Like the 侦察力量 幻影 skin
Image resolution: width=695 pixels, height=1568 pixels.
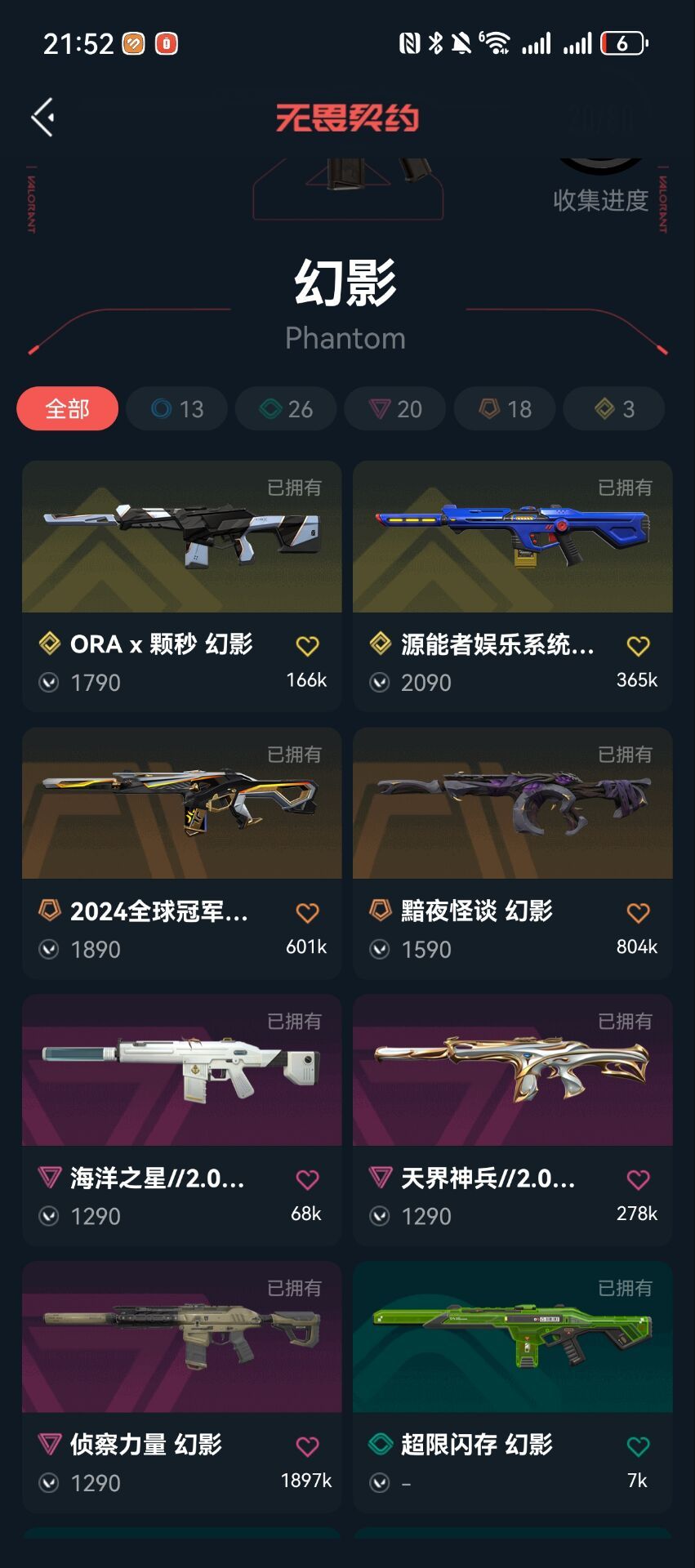coord(307,1446)
